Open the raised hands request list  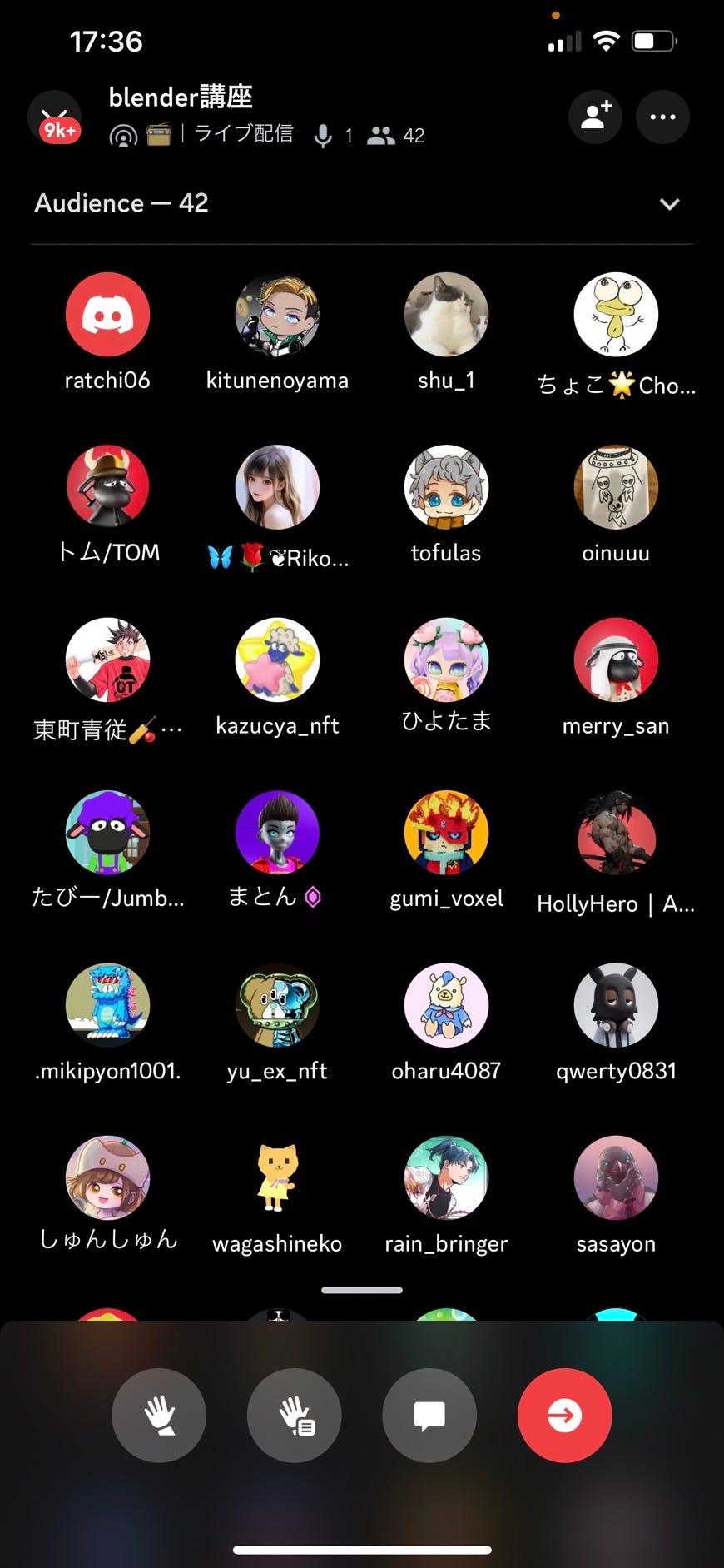coord(294,1415)
